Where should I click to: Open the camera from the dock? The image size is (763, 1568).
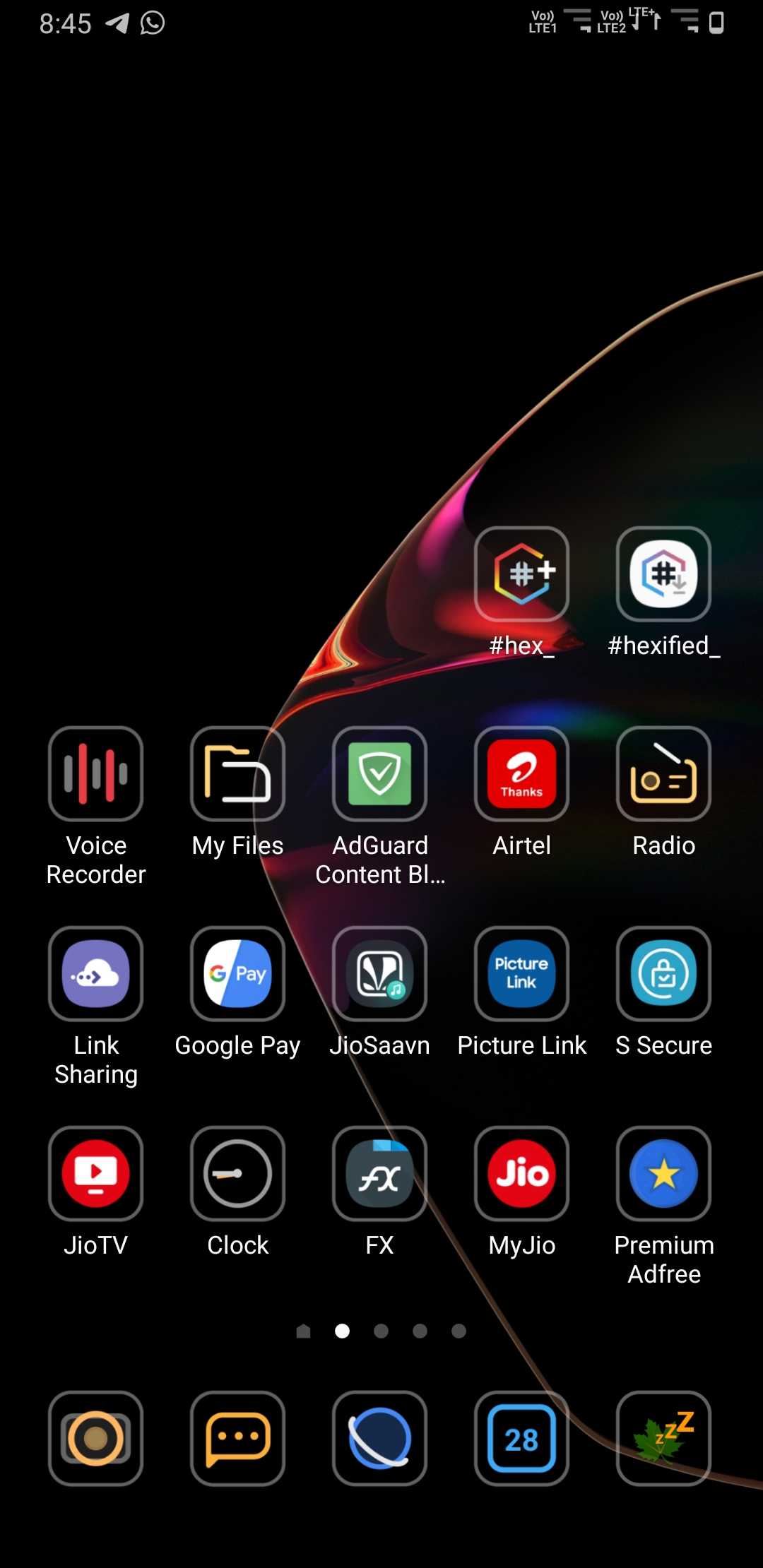(96, 1438)
